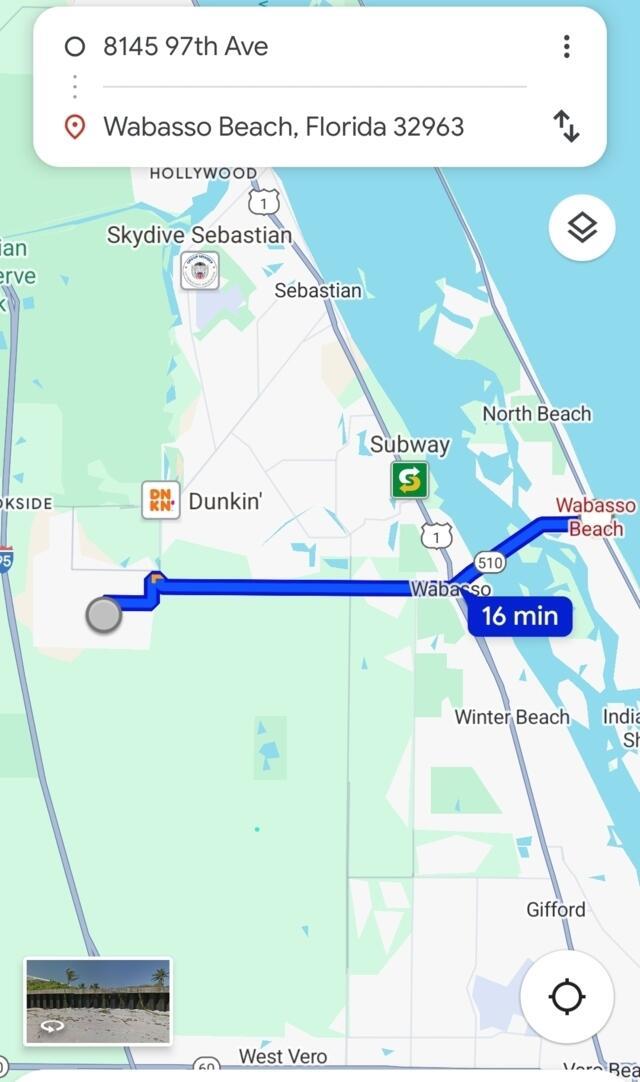Tap the gray starting point marker
The image size is (640, 1082).
103,615
